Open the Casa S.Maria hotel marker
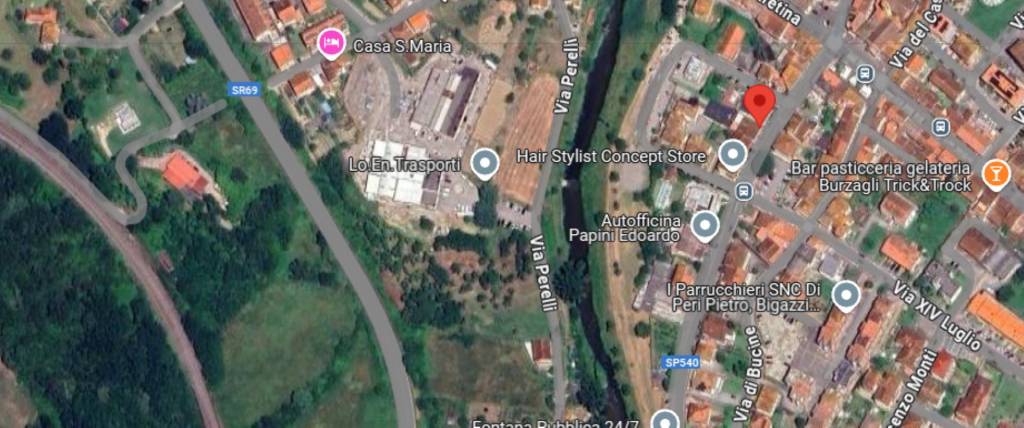 pyautogui.click(x=331, y=43)
